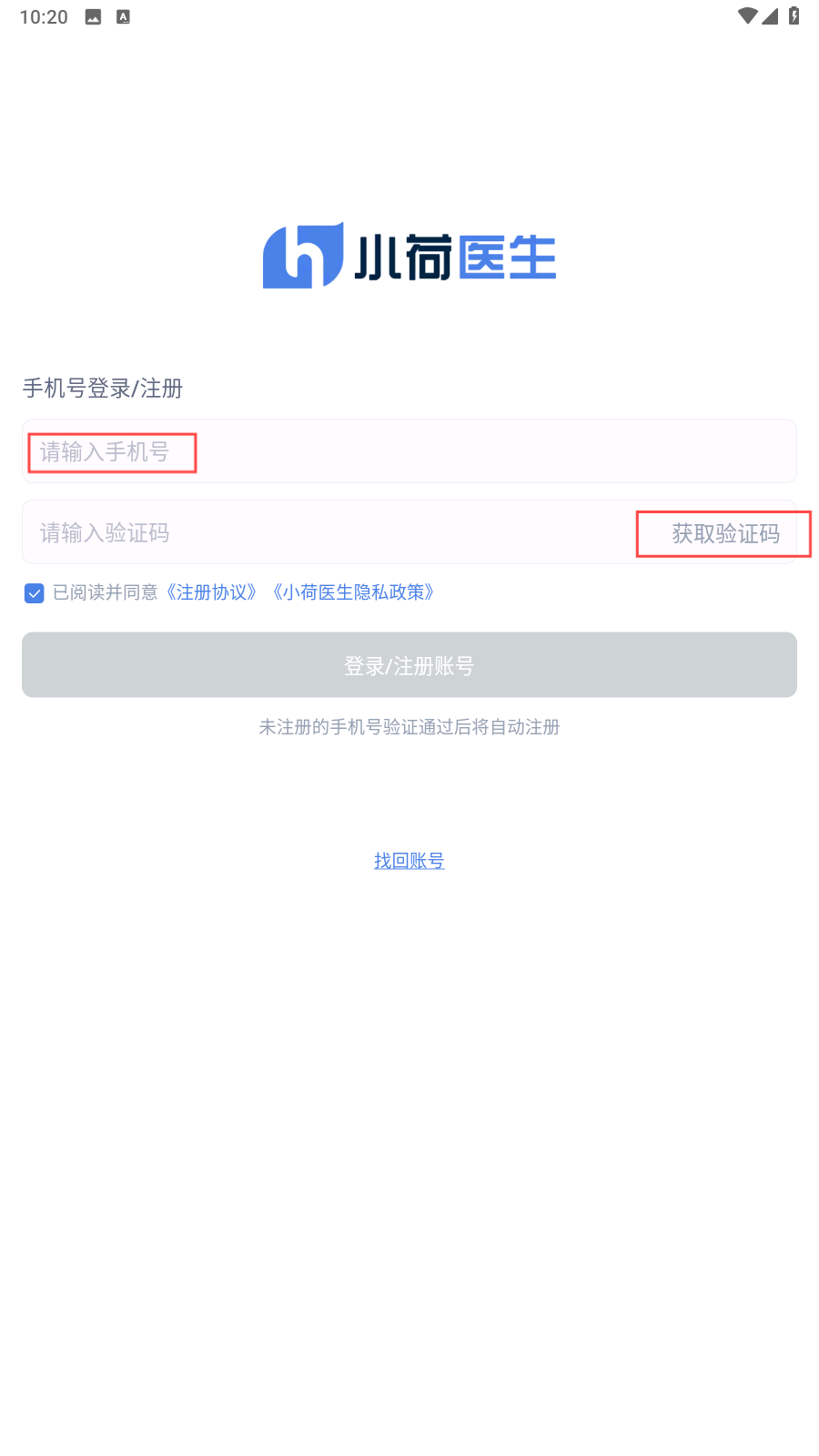Image resolution: width=819 pixels, height=1456 pixels.
Task: Request a code via 获取验证码
Action: coord(725,533)
